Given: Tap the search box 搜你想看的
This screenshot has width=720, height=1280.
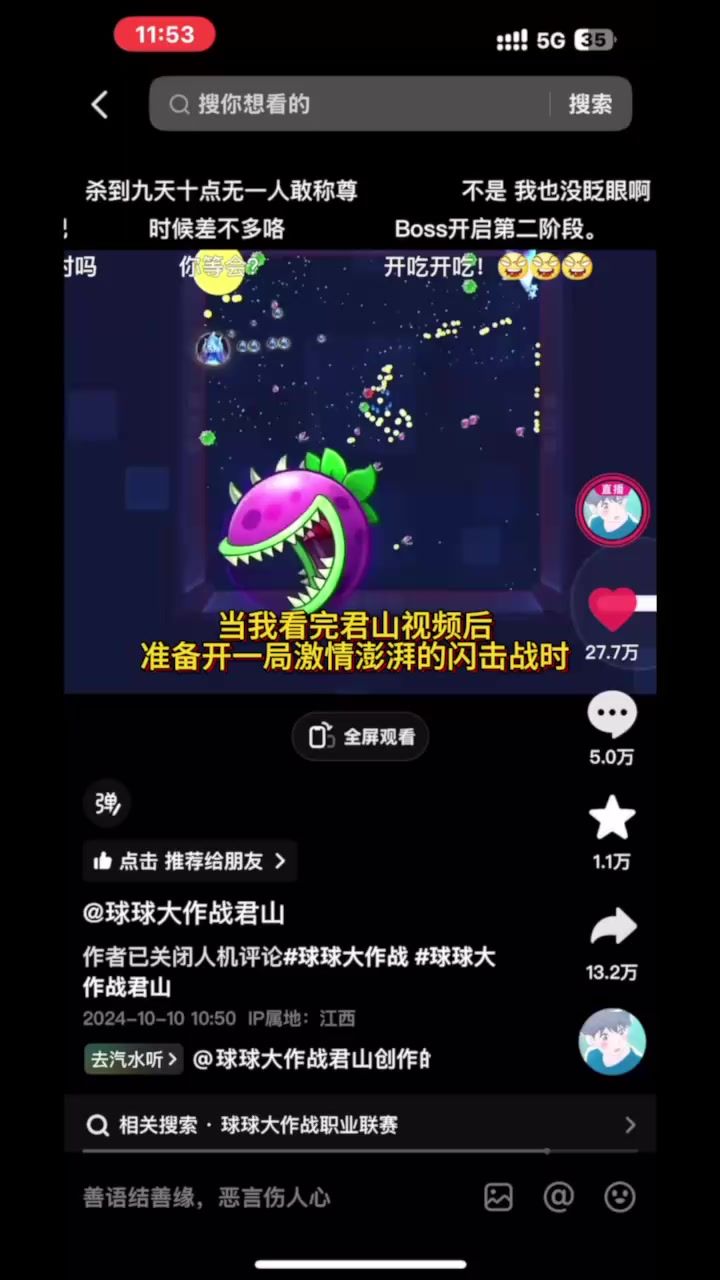Looking at the screenshot, I should [349, 104].
